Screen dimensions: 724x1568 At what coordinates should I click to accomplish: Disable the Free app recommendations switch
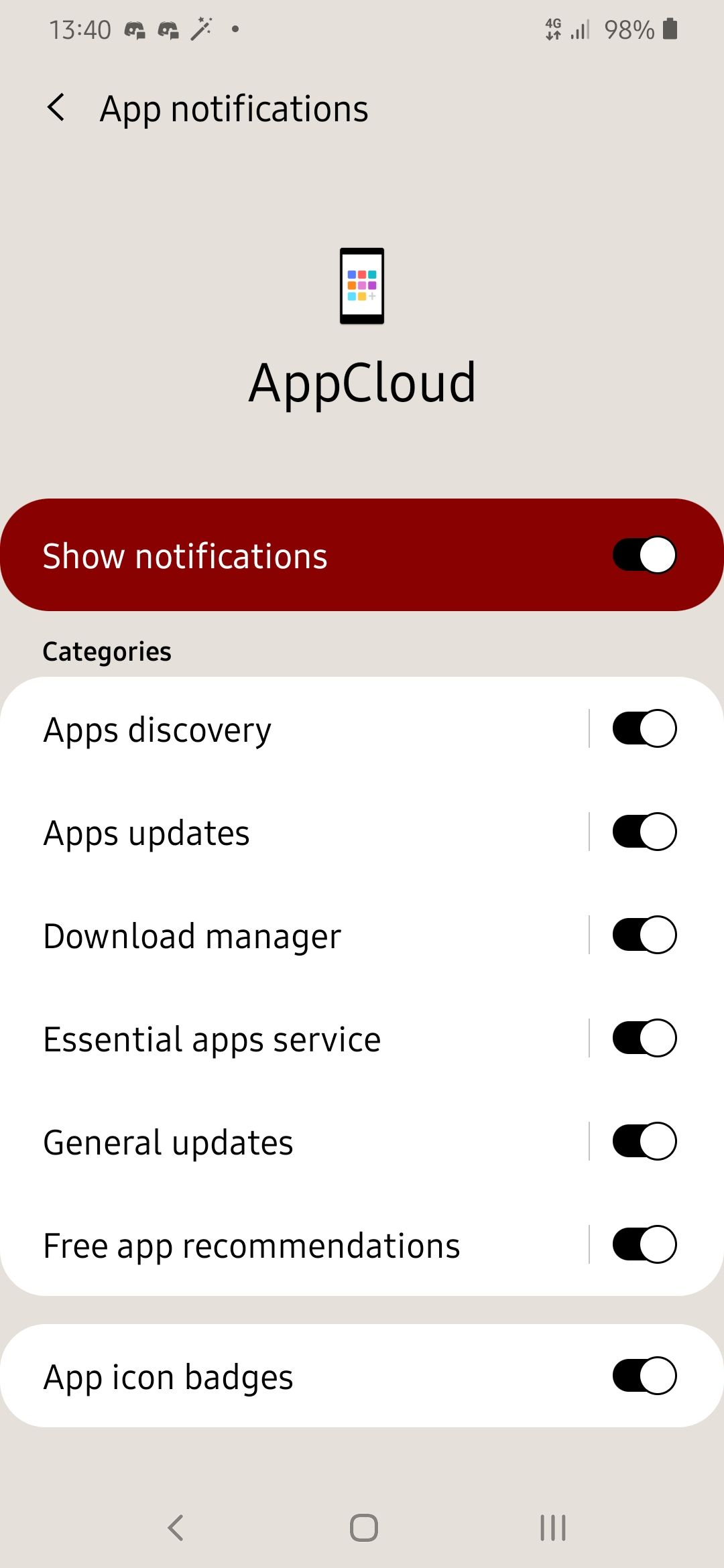click(x=644, y=1244)
